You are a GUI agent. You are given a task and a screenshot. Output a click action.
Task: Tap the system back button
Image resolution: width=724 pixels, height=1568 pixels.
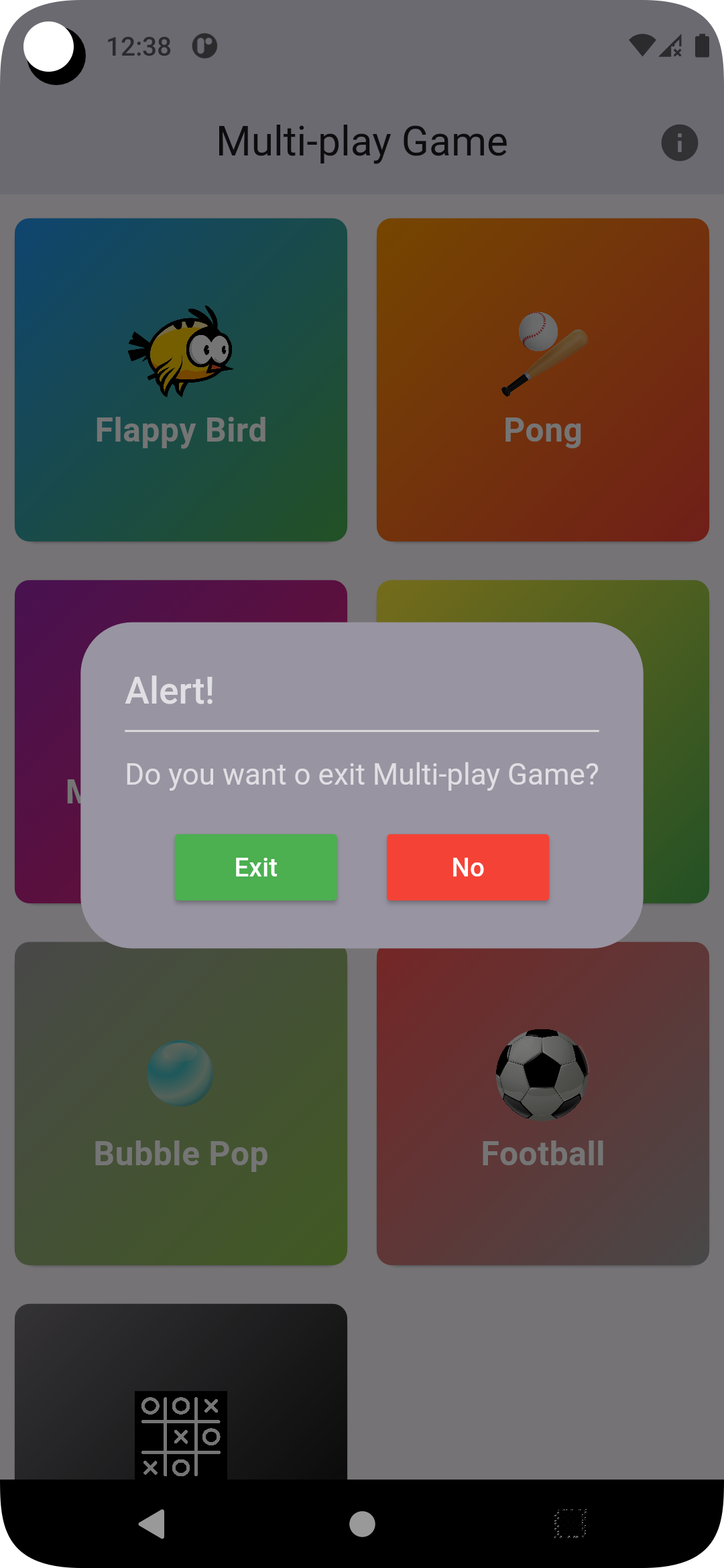click(153, 1524)
